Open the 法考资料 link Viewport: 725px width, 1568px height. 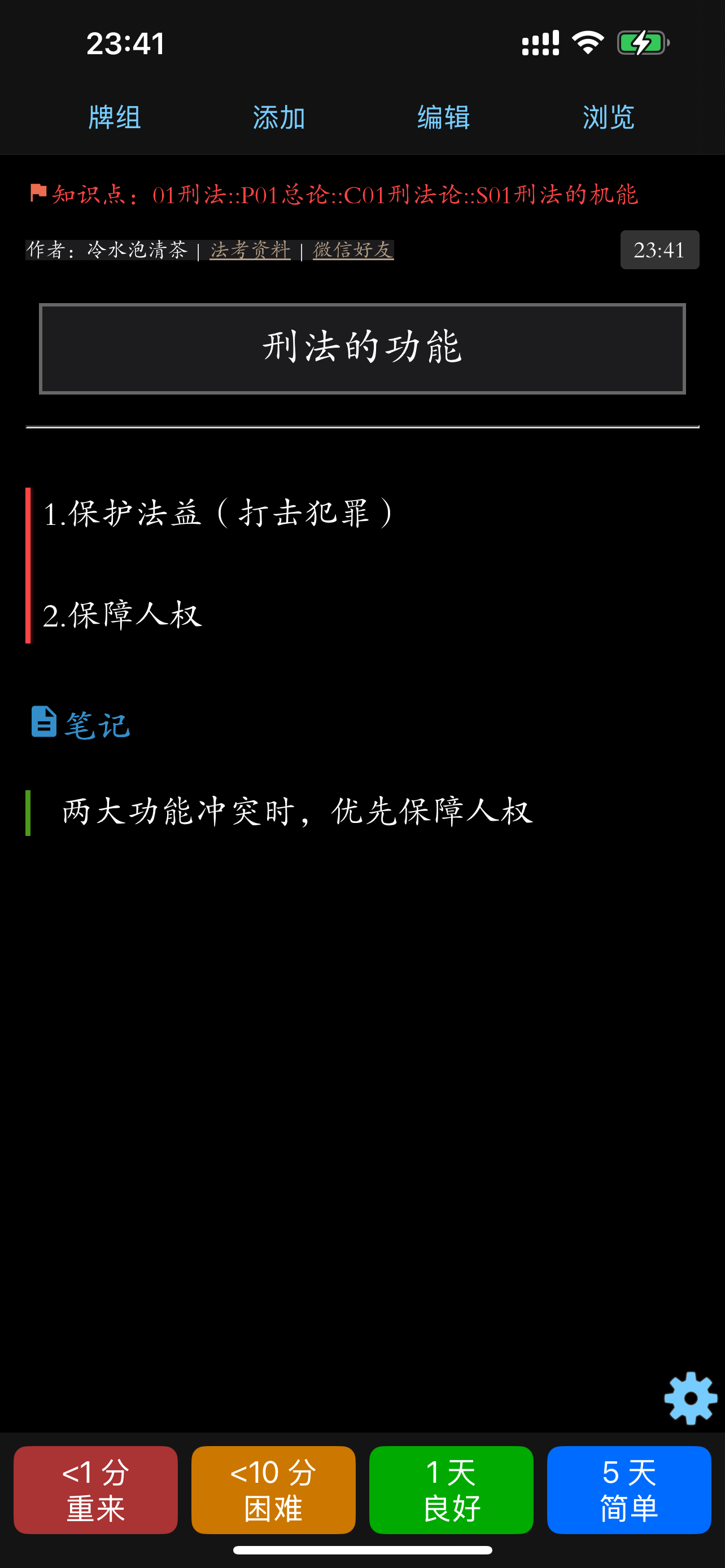[250, 250]
